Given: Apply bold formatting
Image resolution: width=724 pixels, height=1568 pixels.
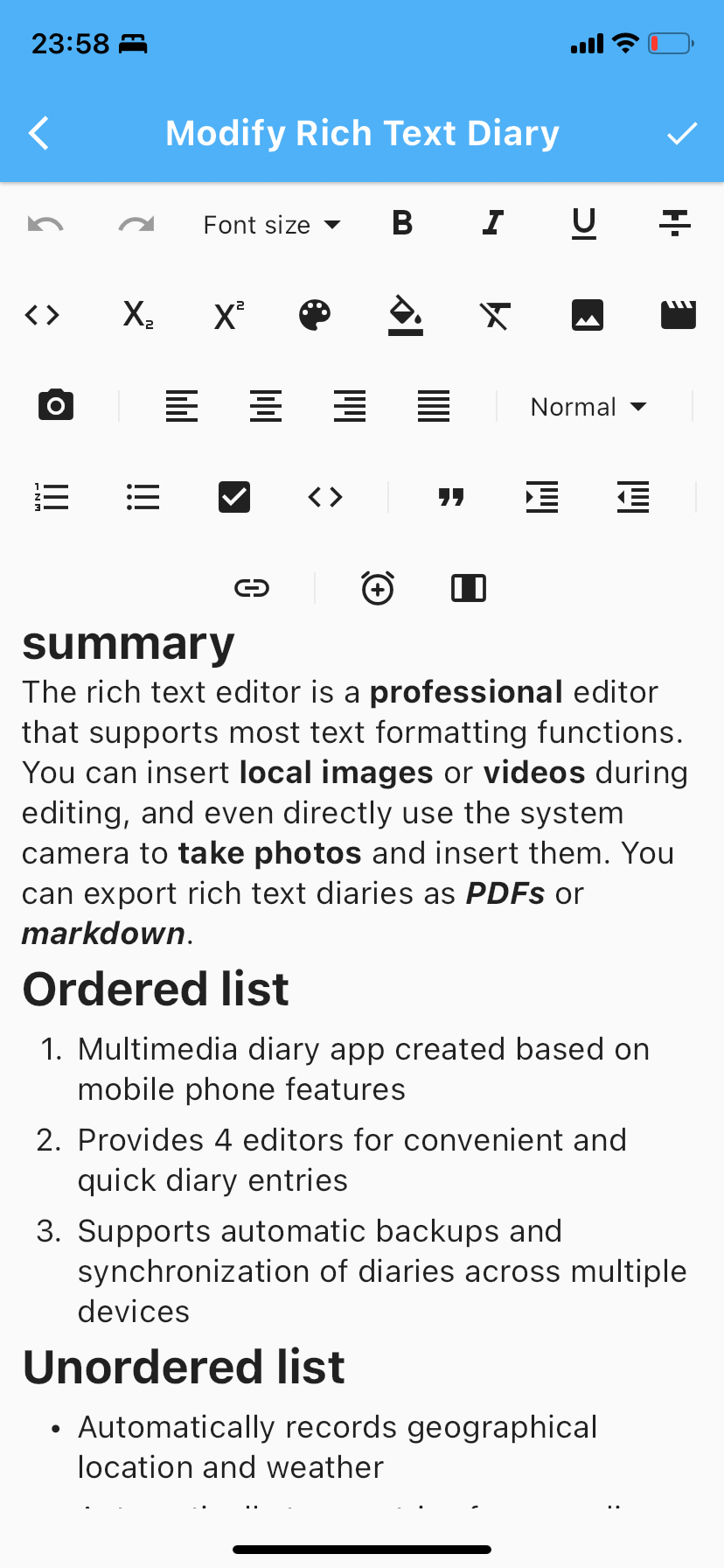Looking at the screenshot, I should (402, 224).
